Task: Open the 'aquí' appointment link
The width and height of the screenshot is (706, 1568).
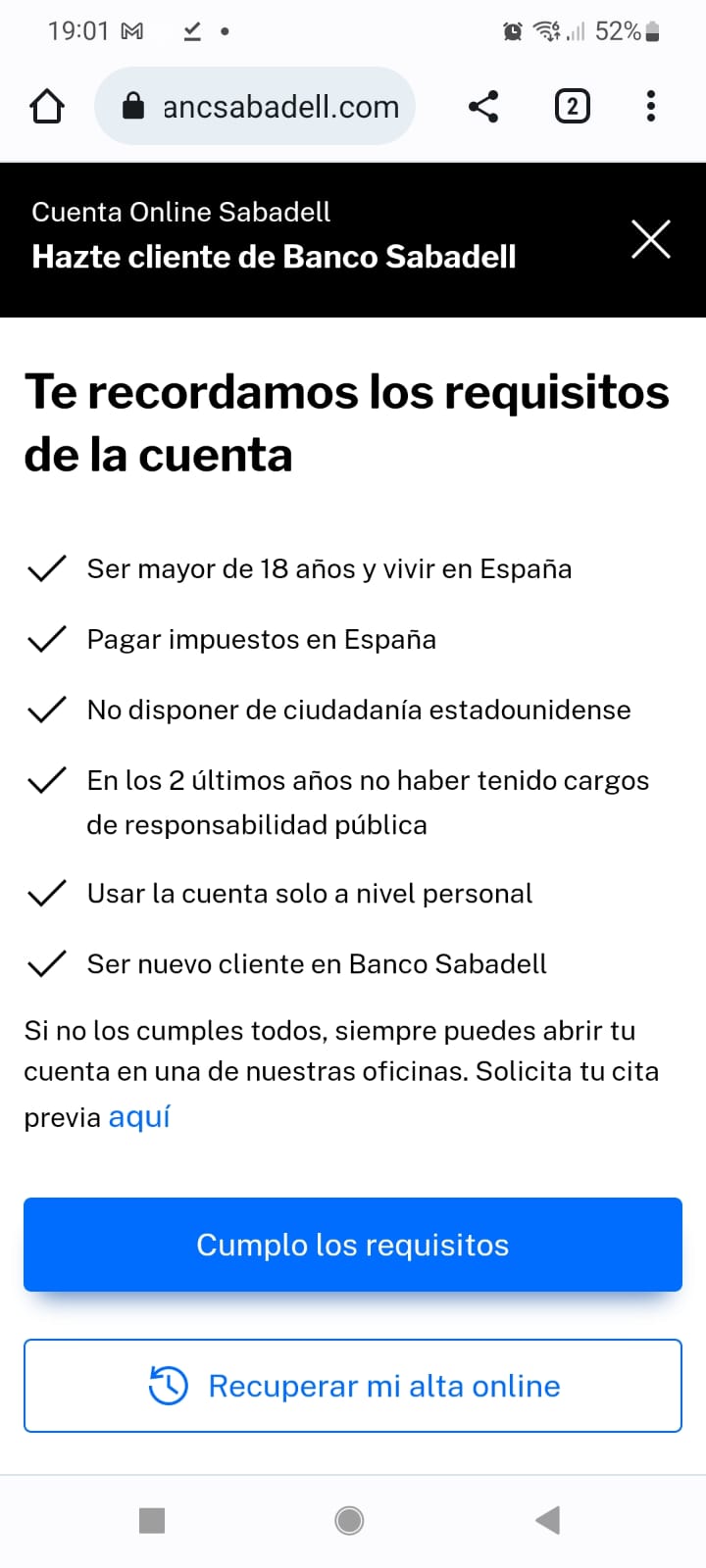Action: coord(139,1117)
